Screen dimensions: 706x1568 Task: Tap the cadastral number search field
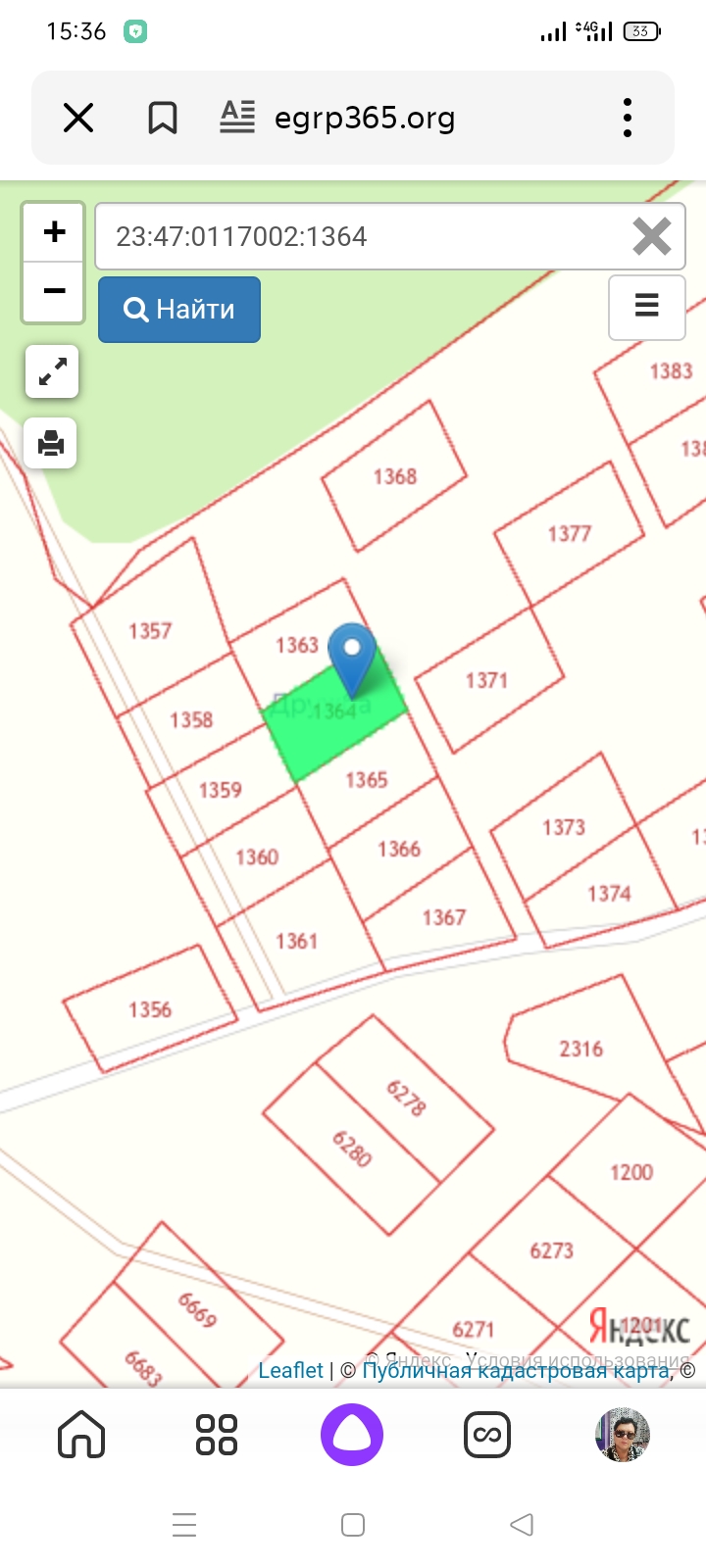363,236
